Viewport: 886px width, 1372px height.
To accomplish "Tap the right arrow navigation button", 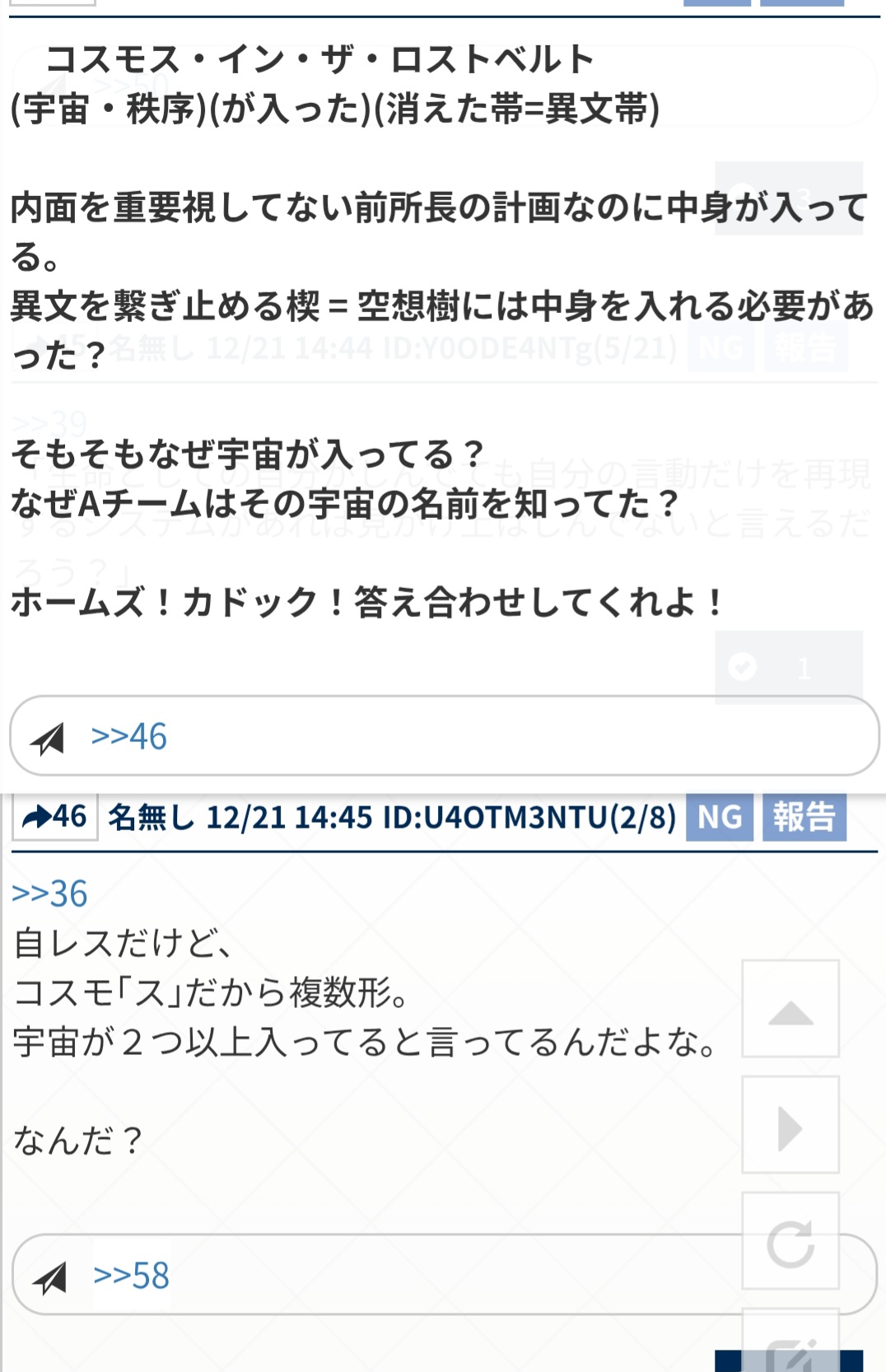I will pos(790,1126).
